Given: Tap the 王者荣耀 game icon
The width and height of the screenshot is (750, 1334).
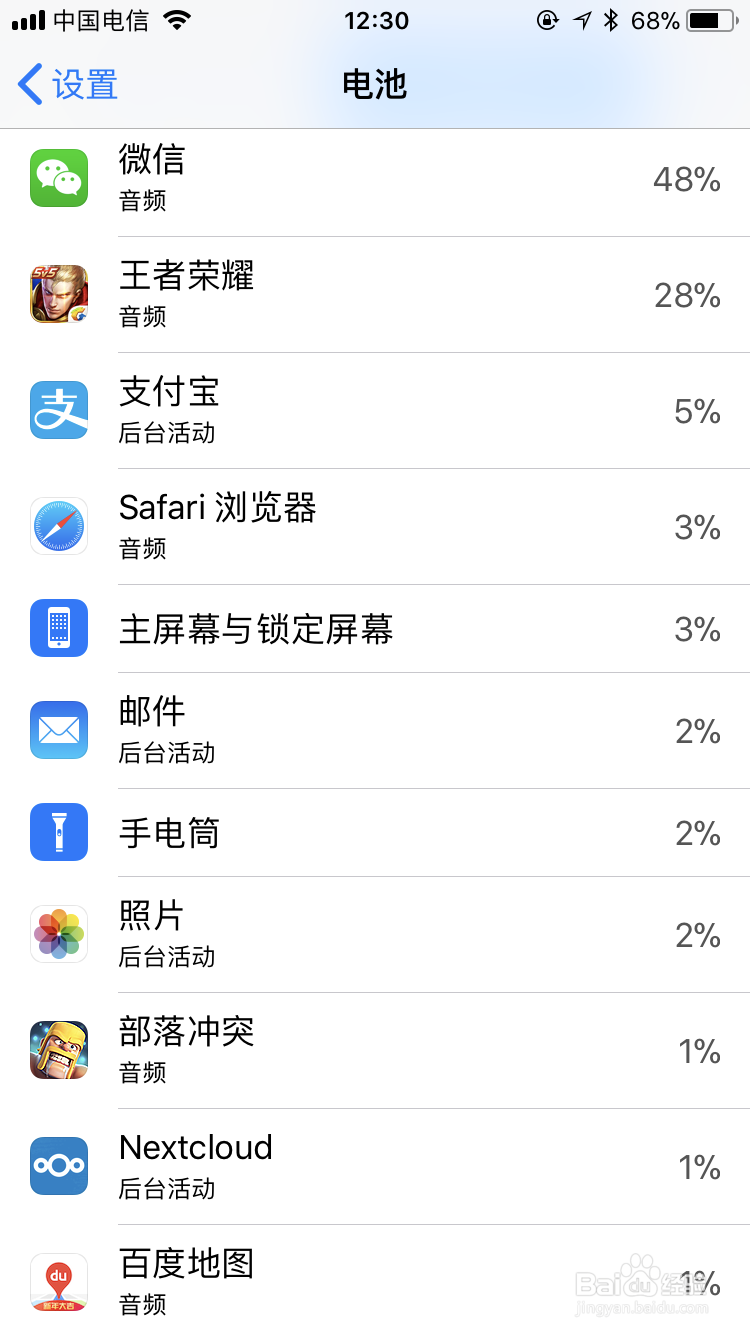Looking at the screenshot, I should point(58,294).
